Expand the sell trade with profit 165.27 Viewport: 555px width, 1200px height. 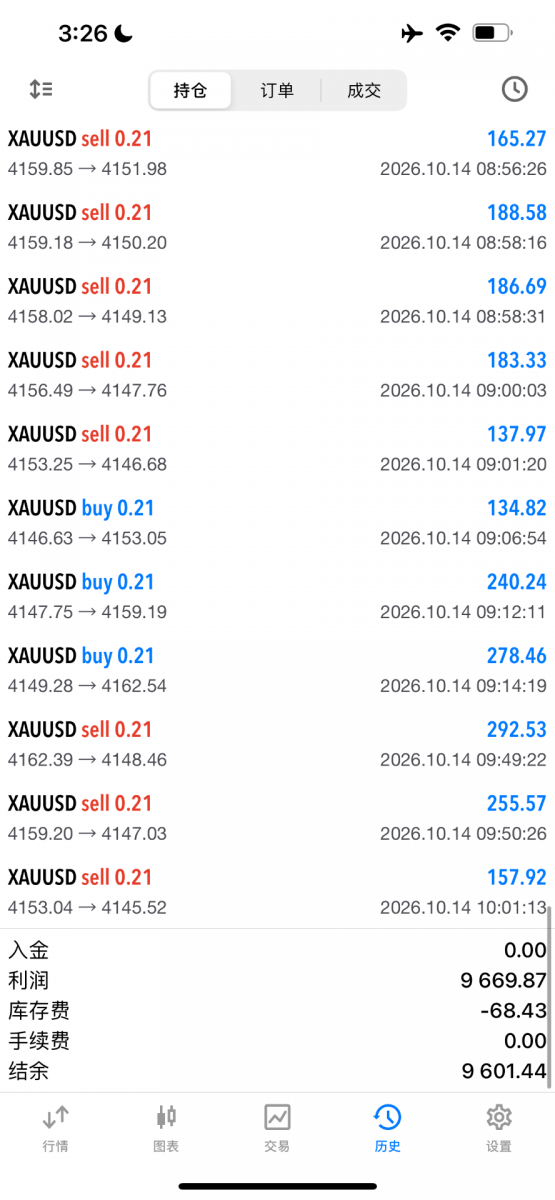(277, 153)
